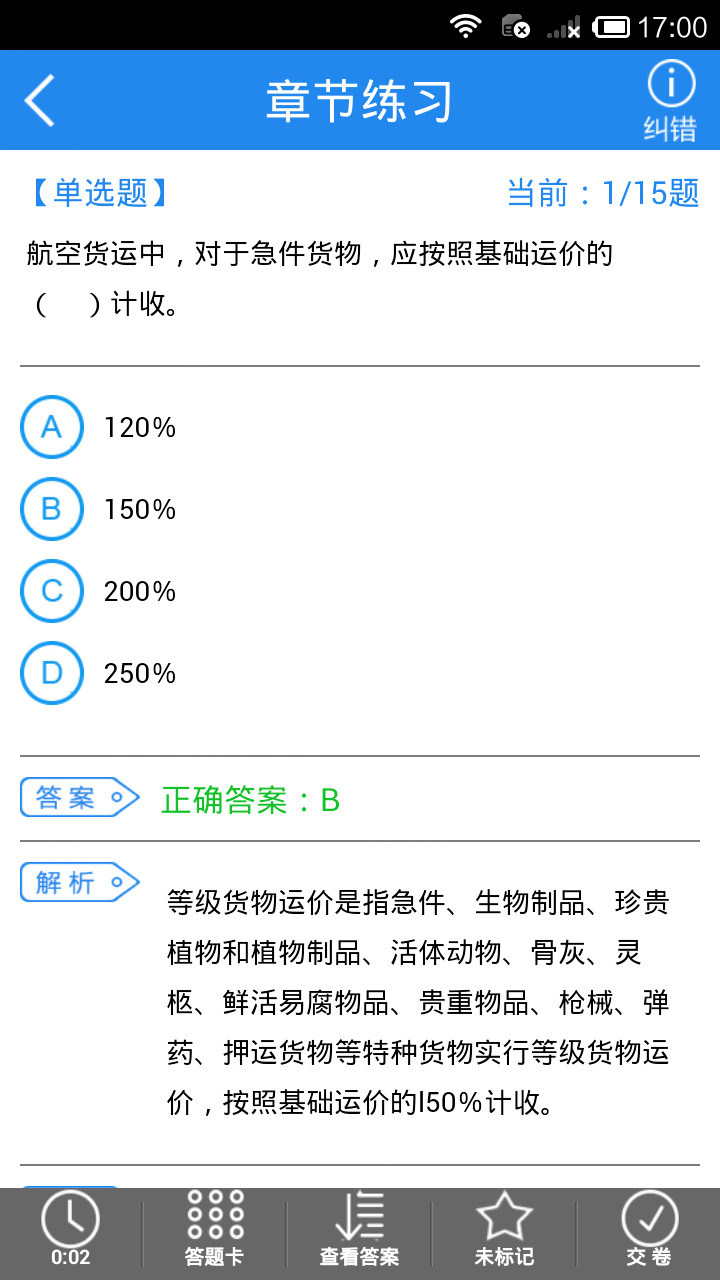Select answer option A 120%
This screenshot has width=720, height=1280.
pyautogui.click(x=51, y=428)
